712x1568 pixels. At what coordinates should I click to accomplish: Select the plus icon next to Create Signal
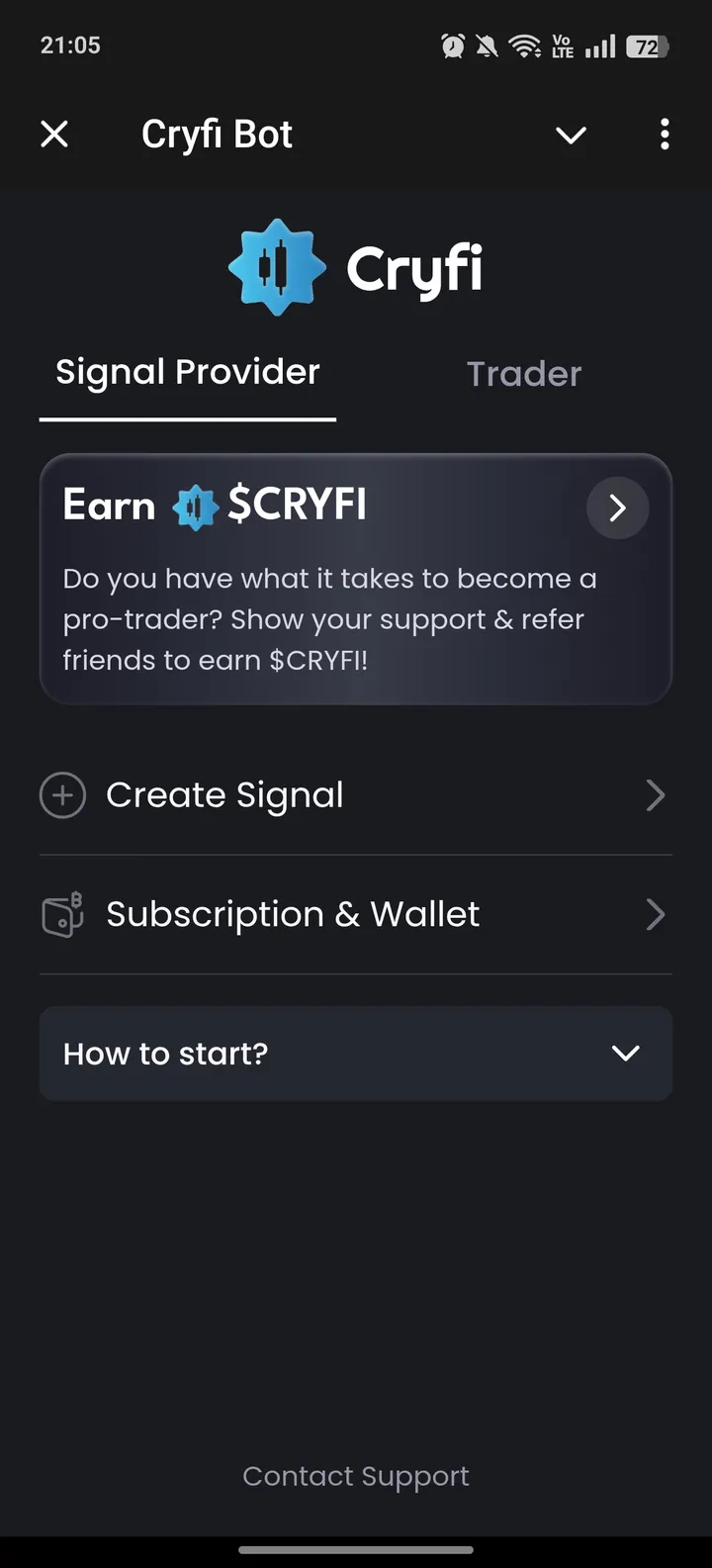coord(62,795)
